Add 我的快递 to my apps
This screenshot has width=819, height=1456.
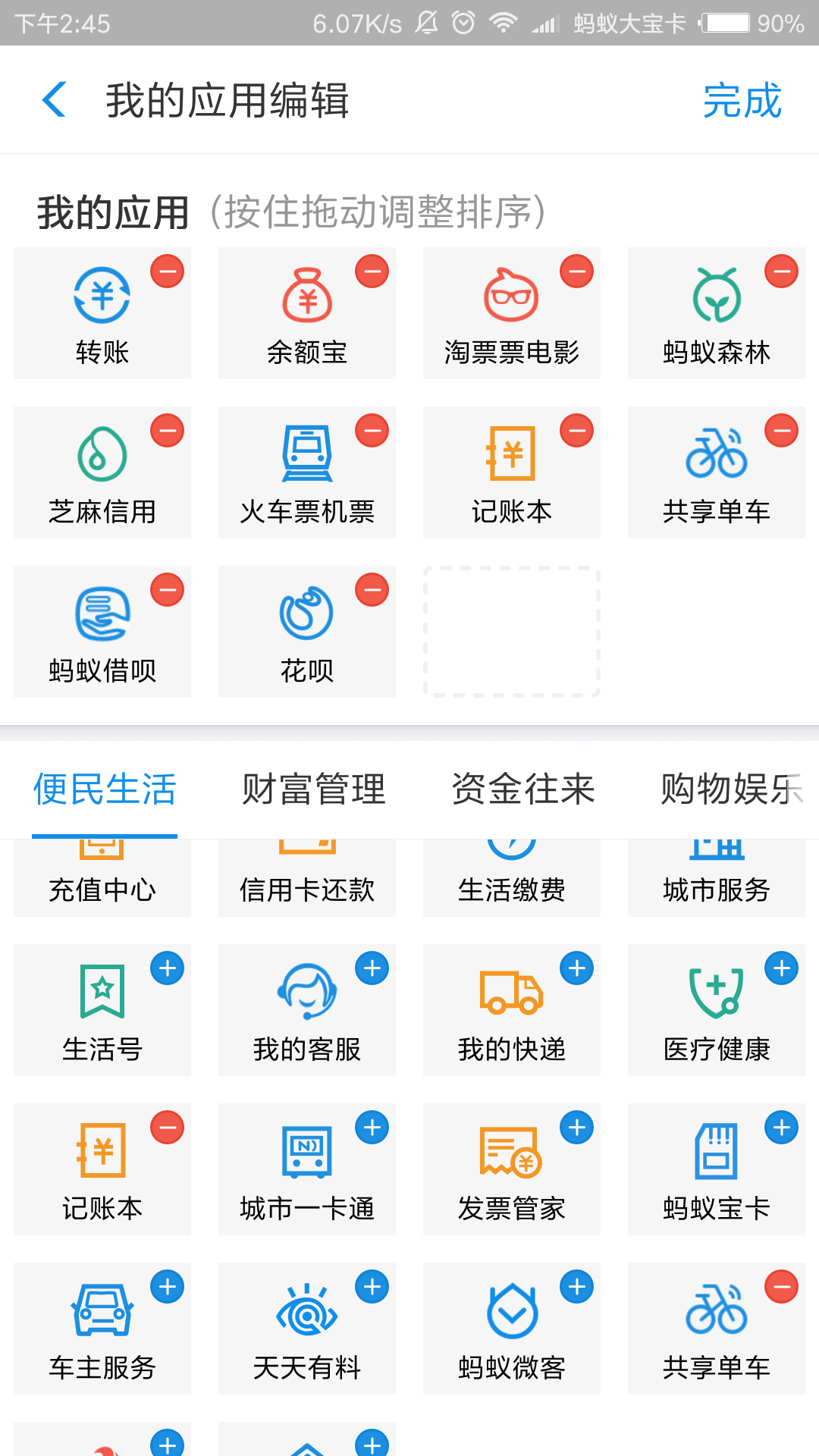pos(576,968)
